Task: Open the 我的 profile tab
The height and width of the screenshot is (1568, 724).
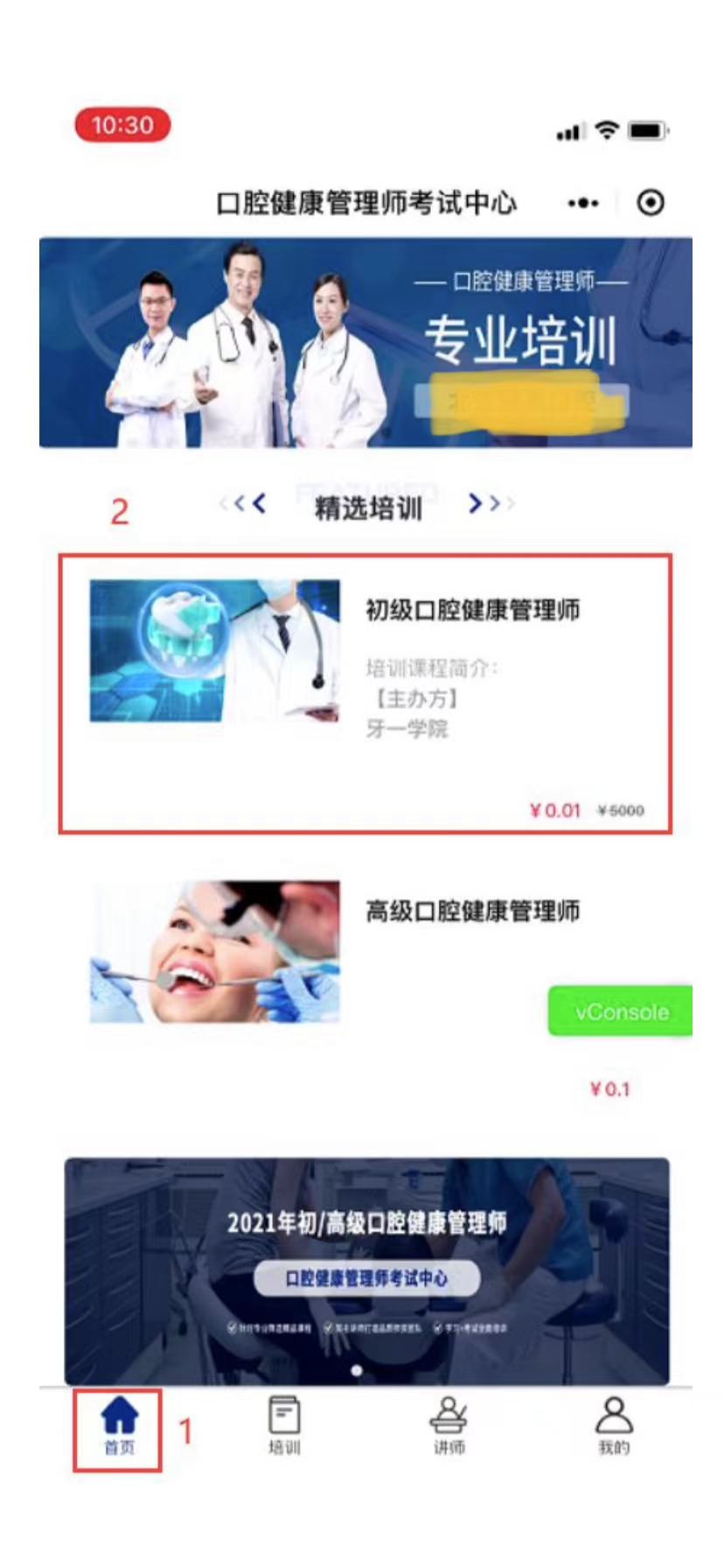Action: [613, 1427]
